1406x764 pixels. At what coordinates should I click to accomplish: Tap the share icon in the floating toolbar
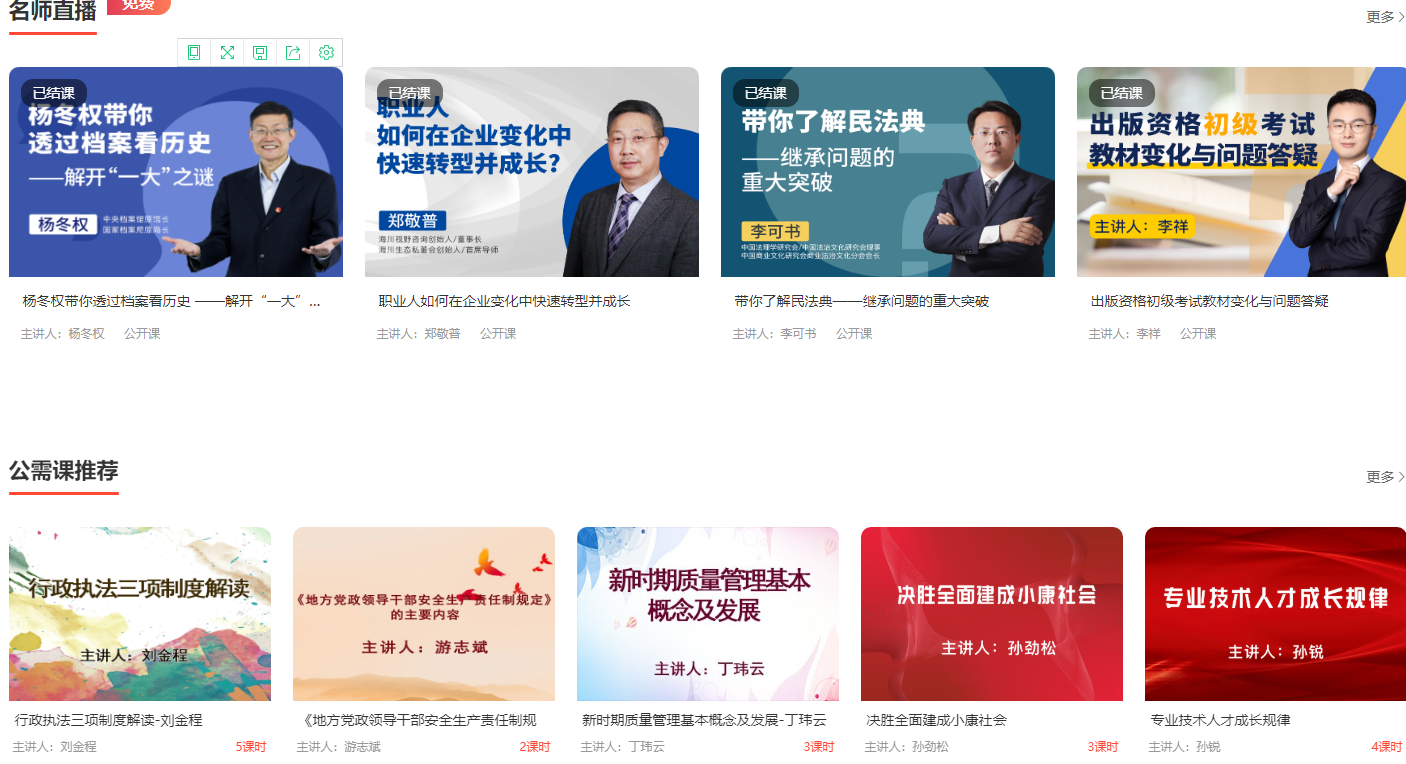(x=293, y=53)
